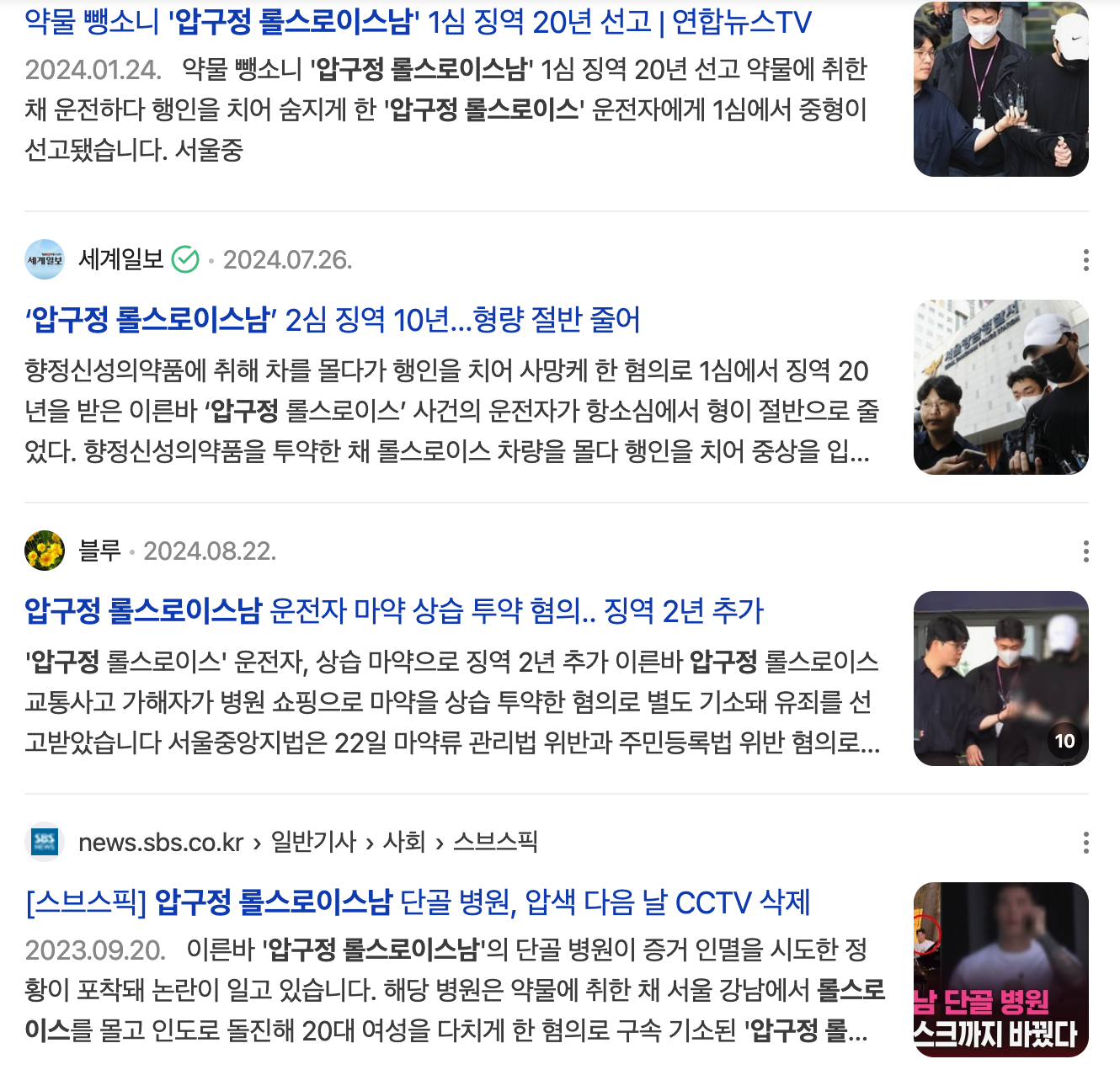1120x1091 pixels.
Task: View the 연합뉴스TV article thumbnail image
Action: (1000, 89)
